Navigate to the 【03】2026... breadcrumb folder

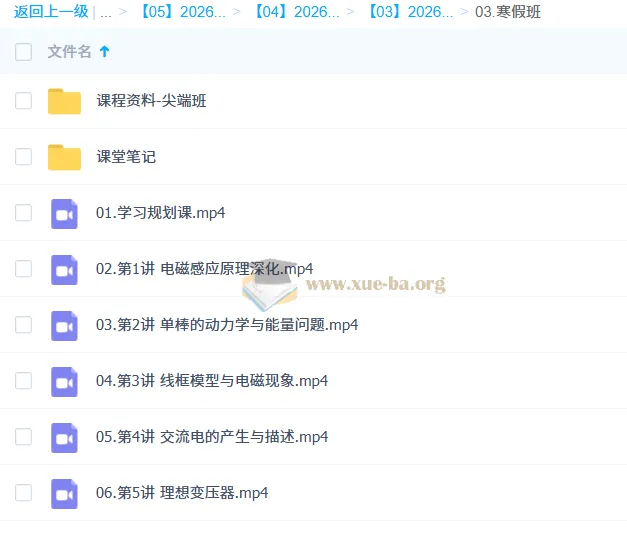pyautogui.click(x=408, y=12)
